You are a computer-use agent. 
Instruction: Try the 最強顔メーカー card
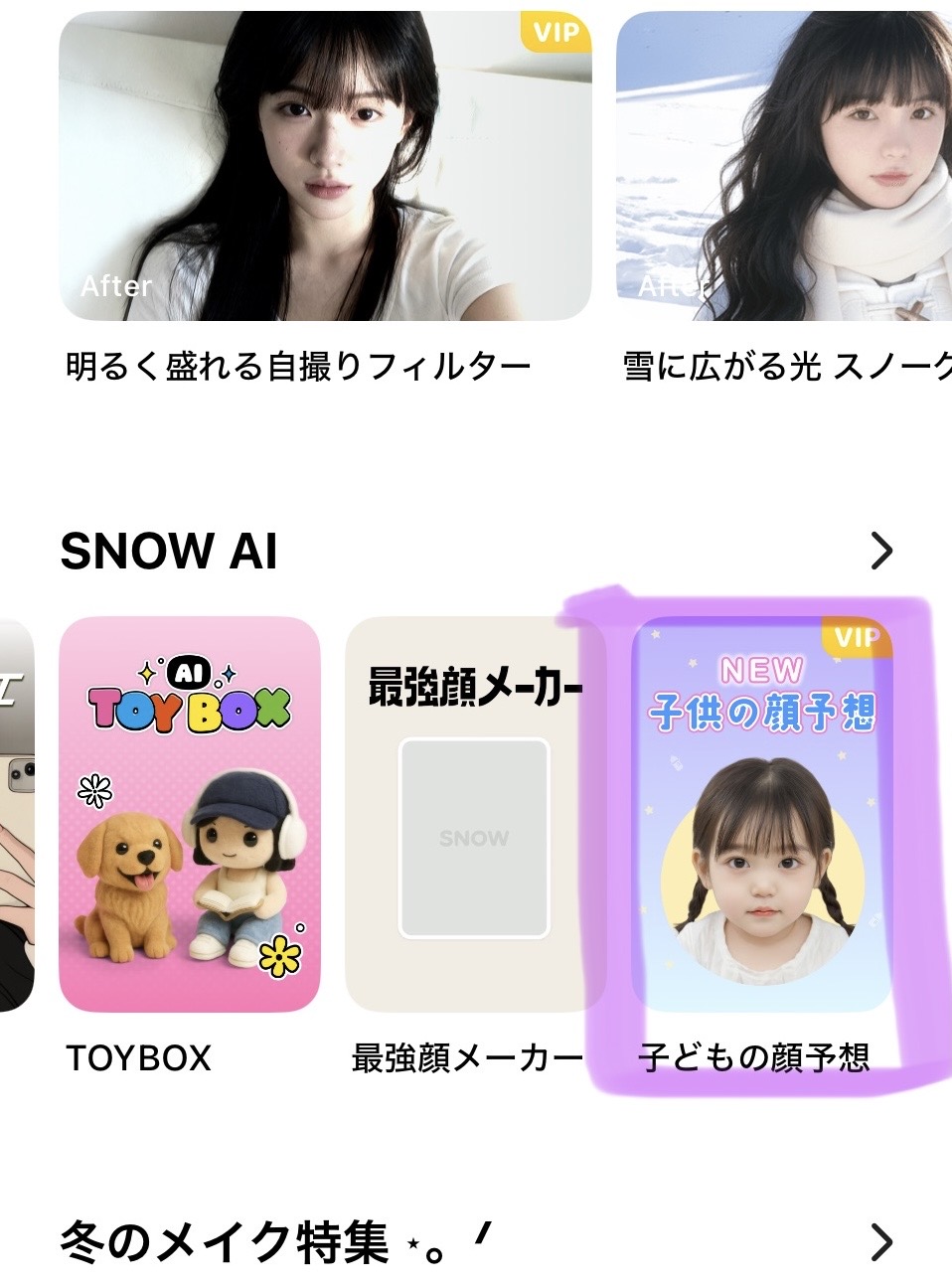473,814
